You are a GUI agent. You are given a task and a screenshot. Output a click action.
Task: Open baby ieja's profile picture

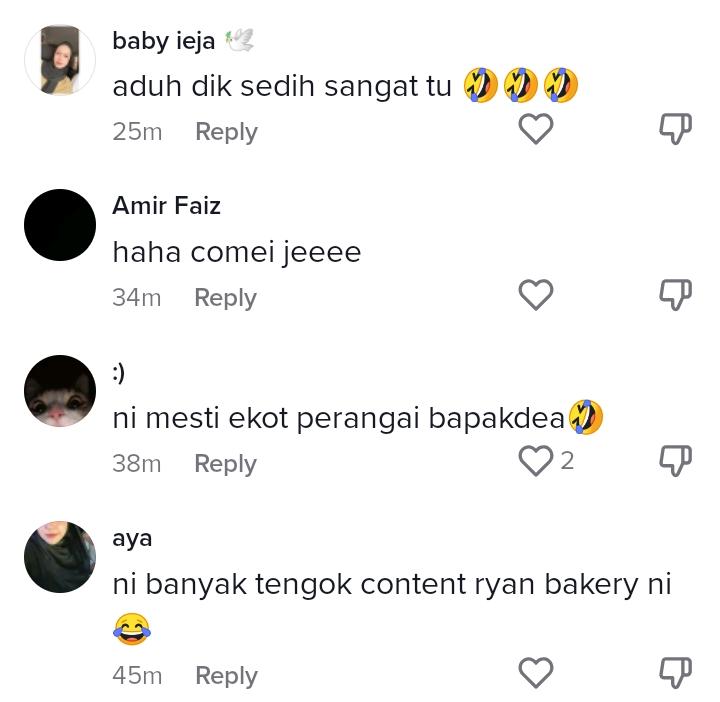click(x=60, y=60)
